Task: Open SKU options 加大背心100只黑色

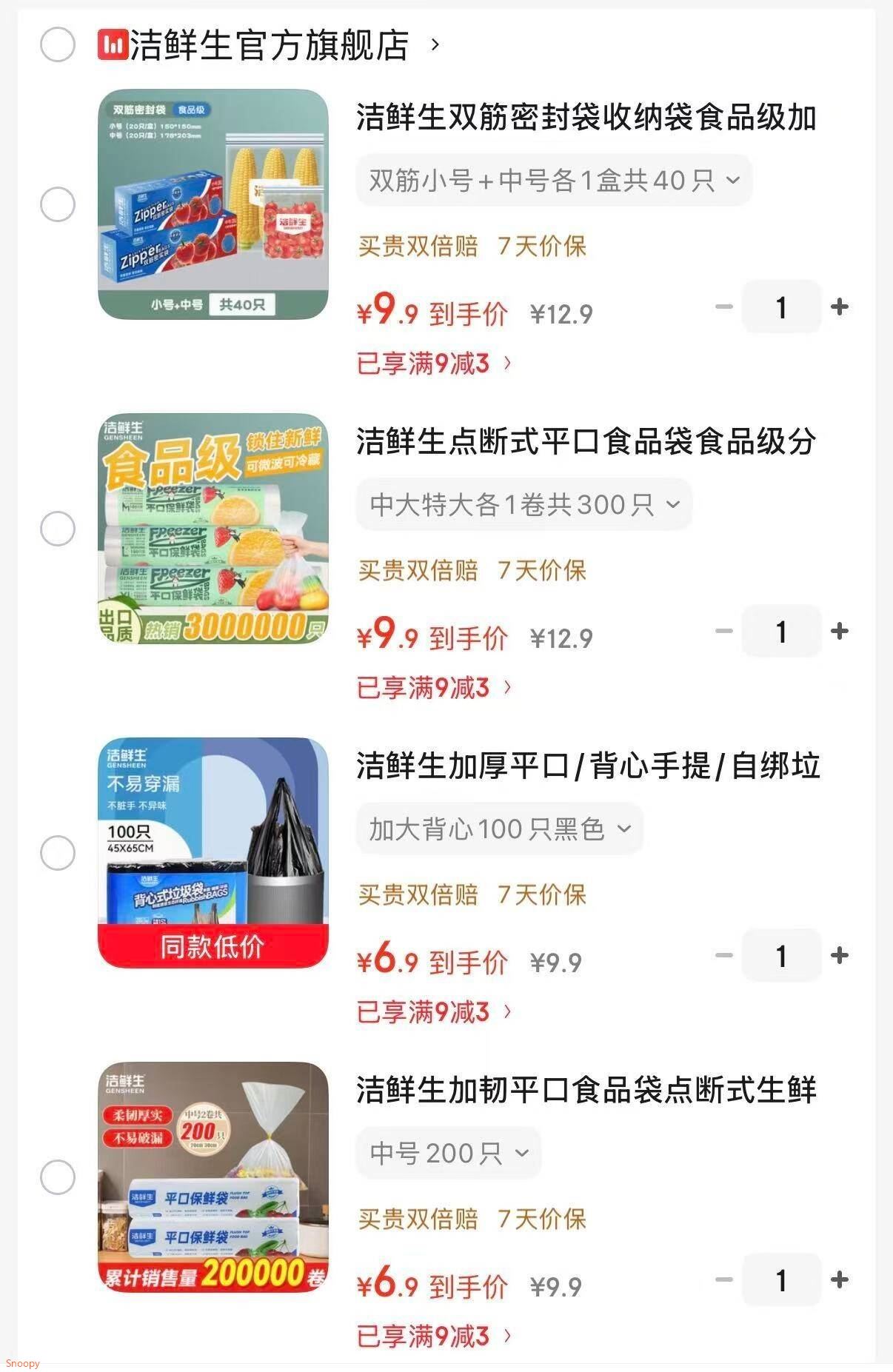Action: [x=498, y=829]
